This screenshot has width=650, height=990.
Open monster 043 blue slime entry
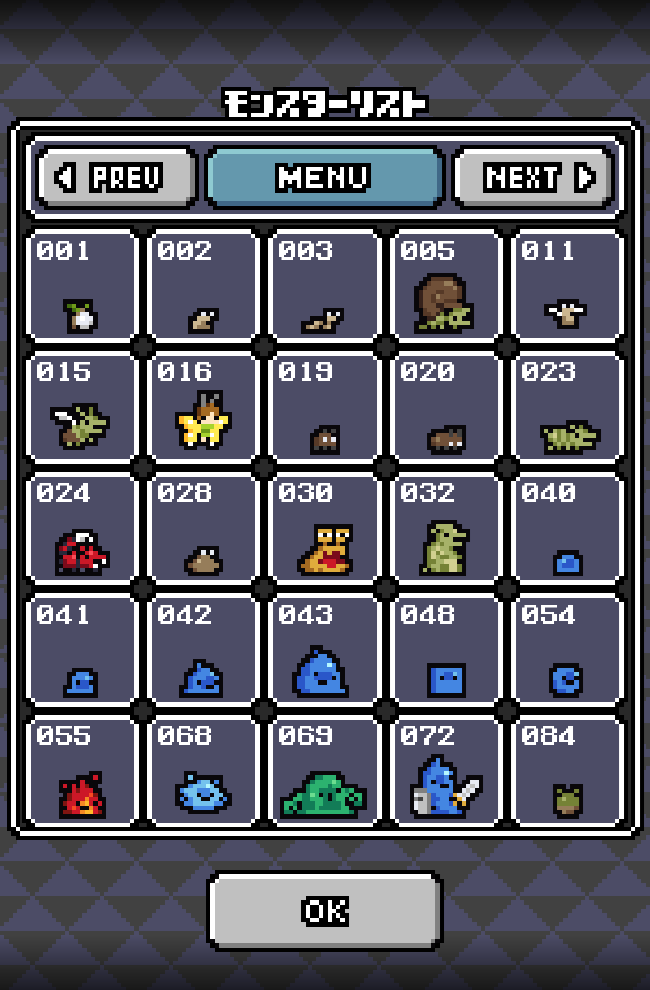pyautogui.click(x=325, y=650)
